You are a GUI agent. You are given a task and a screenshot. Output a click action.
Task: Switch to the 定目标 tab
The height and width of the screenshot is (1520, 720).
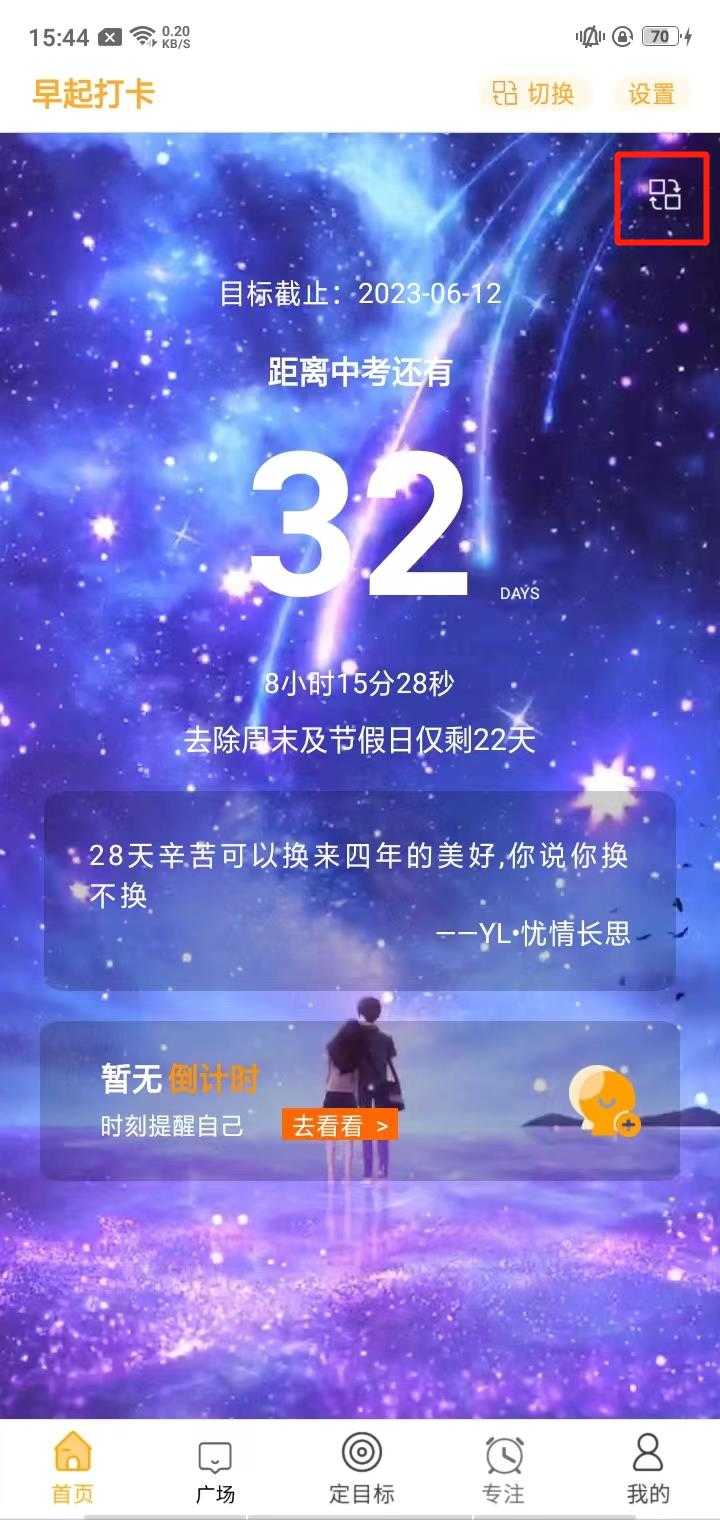(x=361, y=1470)
